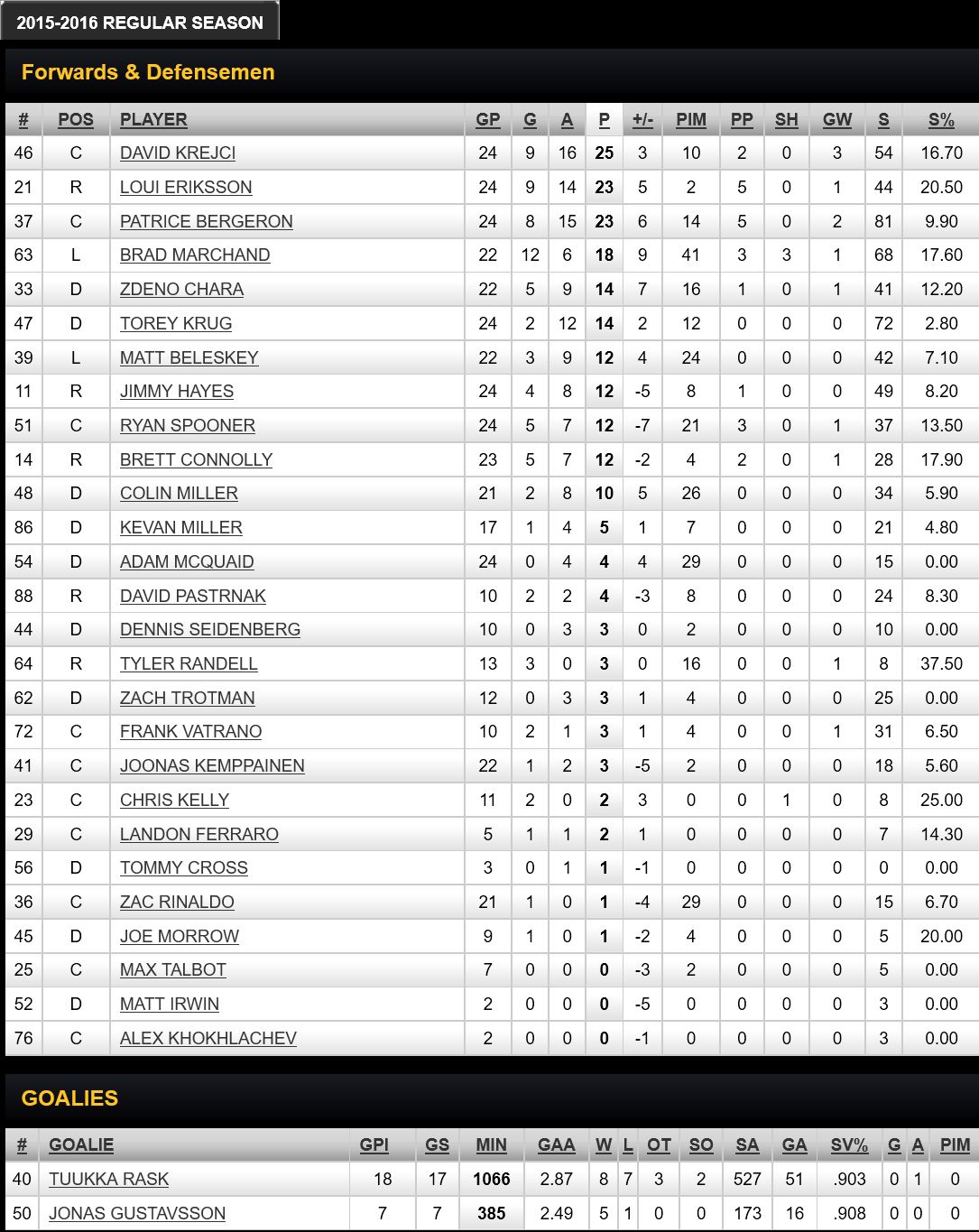Screen dimensions: 979x1232
Task: View Patrice Bergeron's profile
Action: point(207,222)
